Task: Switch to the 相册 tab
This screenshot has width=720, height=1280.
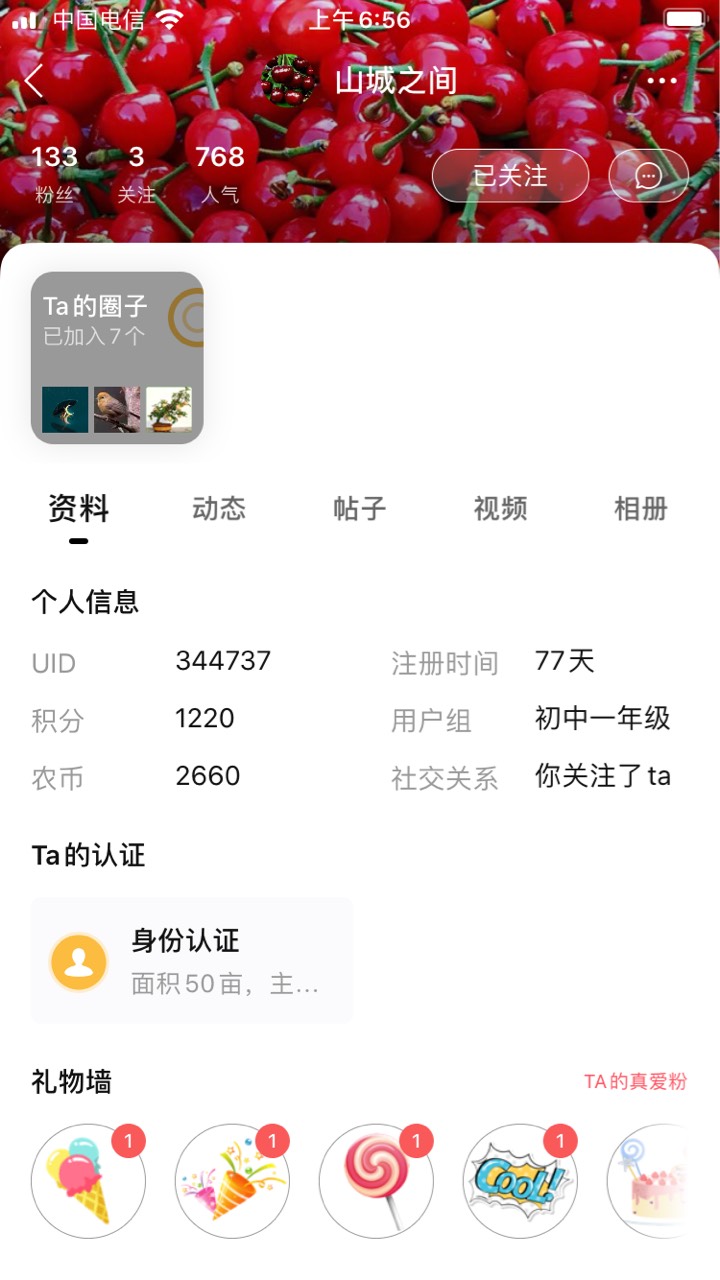Action: (641, 509)
